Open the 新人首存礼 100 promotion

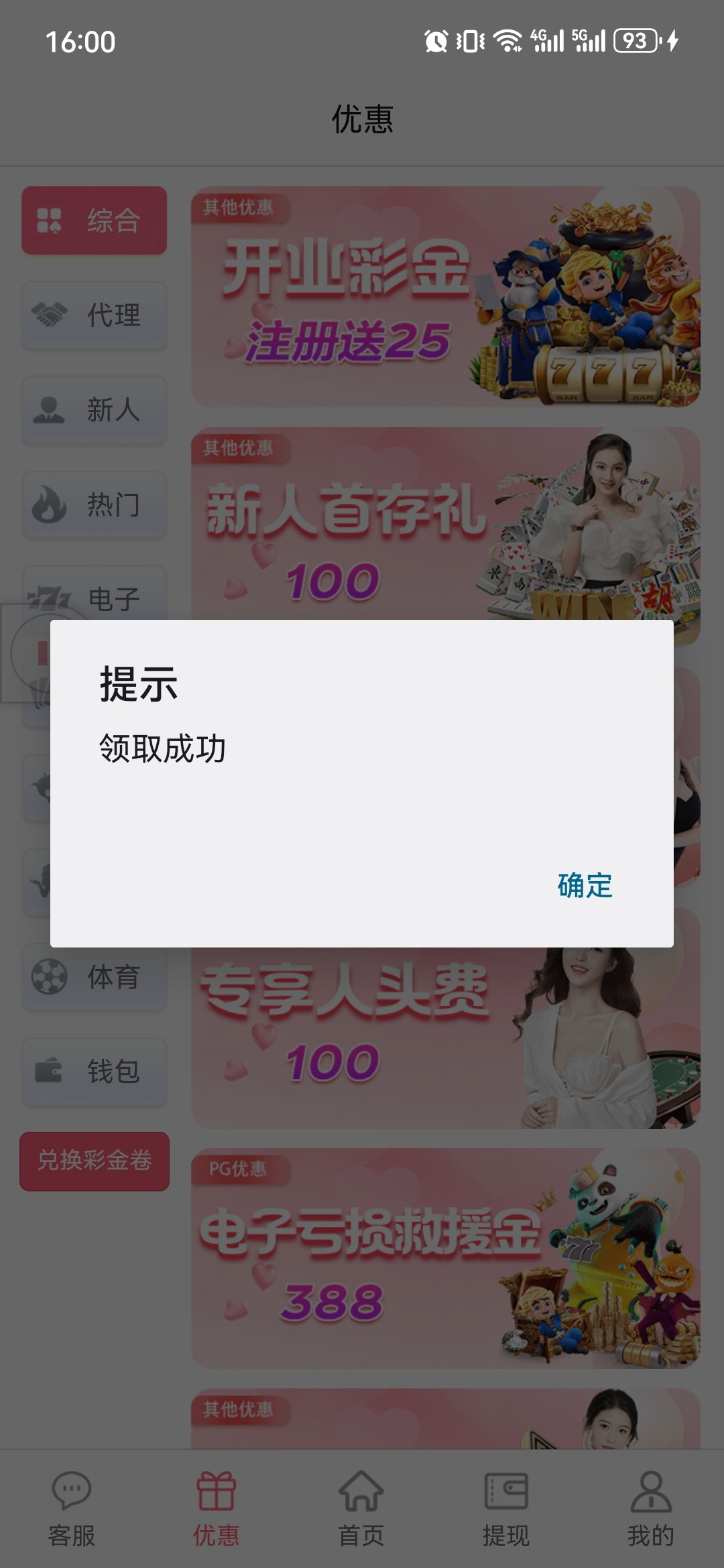click(x=445, y=523)
